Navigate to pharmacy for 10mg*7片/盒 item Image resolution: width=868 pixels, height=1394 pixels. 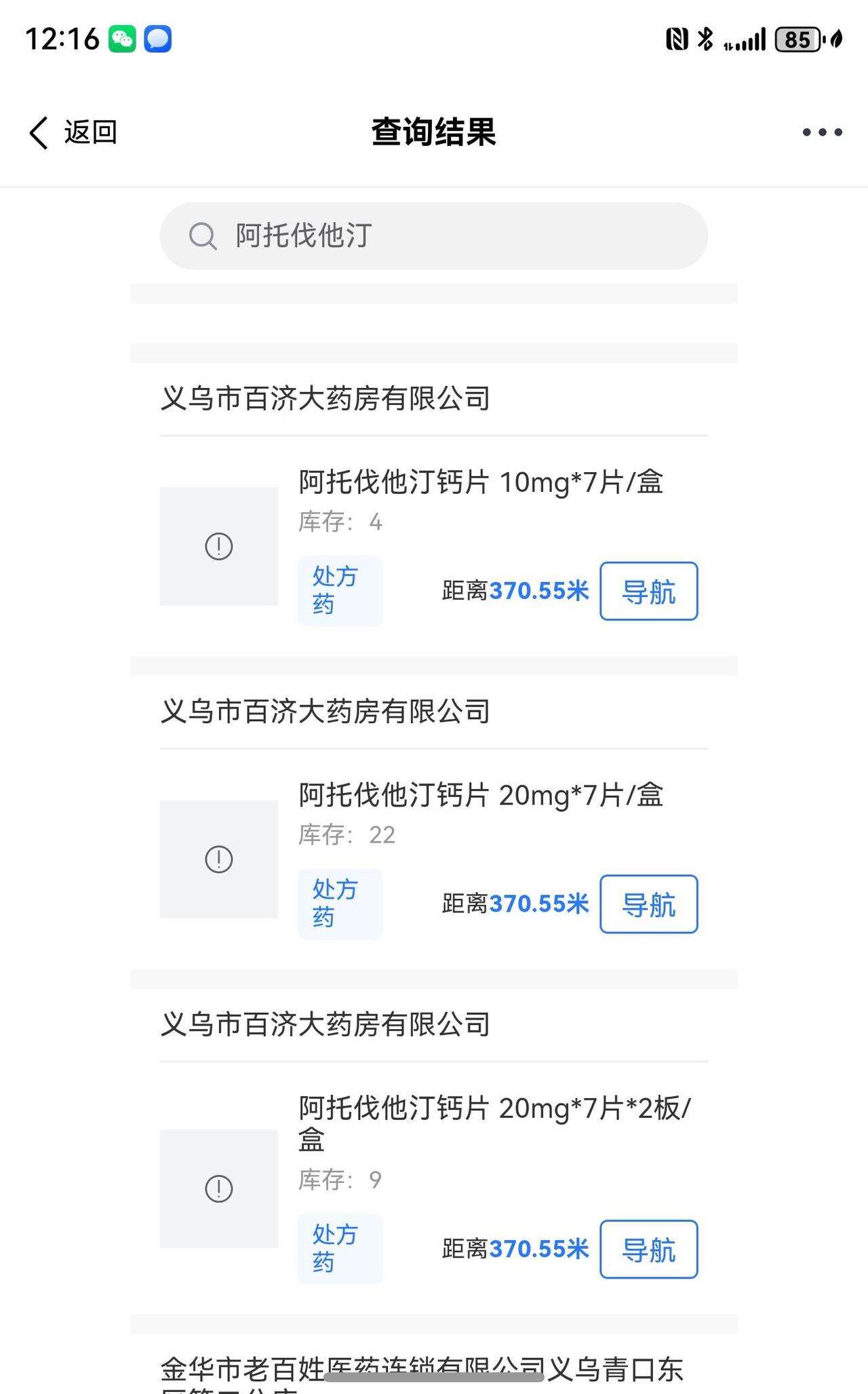coord(648,591)
